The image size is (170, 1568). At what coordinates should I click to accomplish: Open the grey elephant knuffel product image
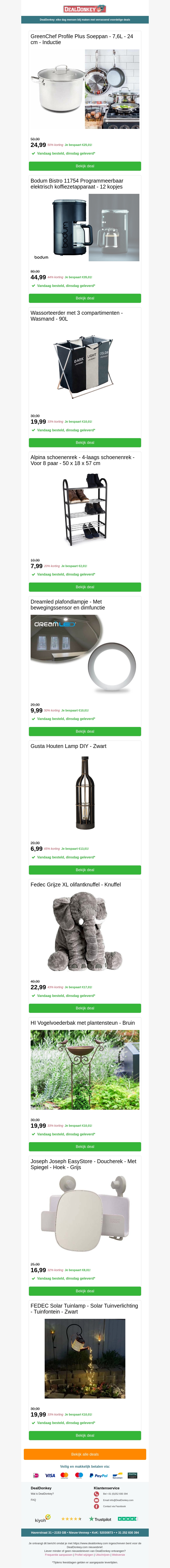click(85, 932)
